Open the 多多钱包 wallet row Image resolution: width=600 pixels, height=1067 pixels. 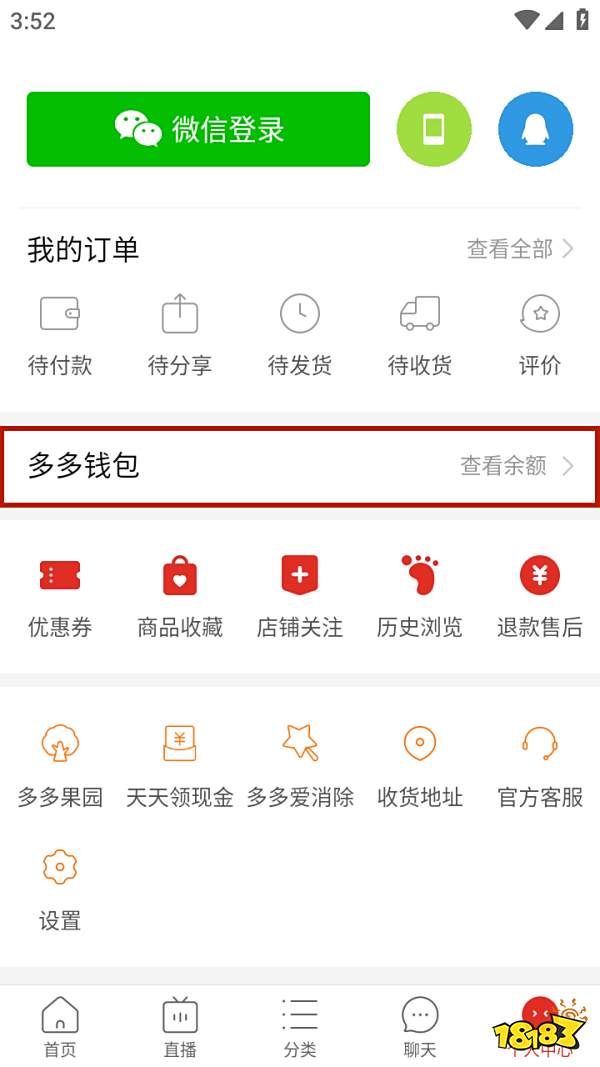[300, 466]
